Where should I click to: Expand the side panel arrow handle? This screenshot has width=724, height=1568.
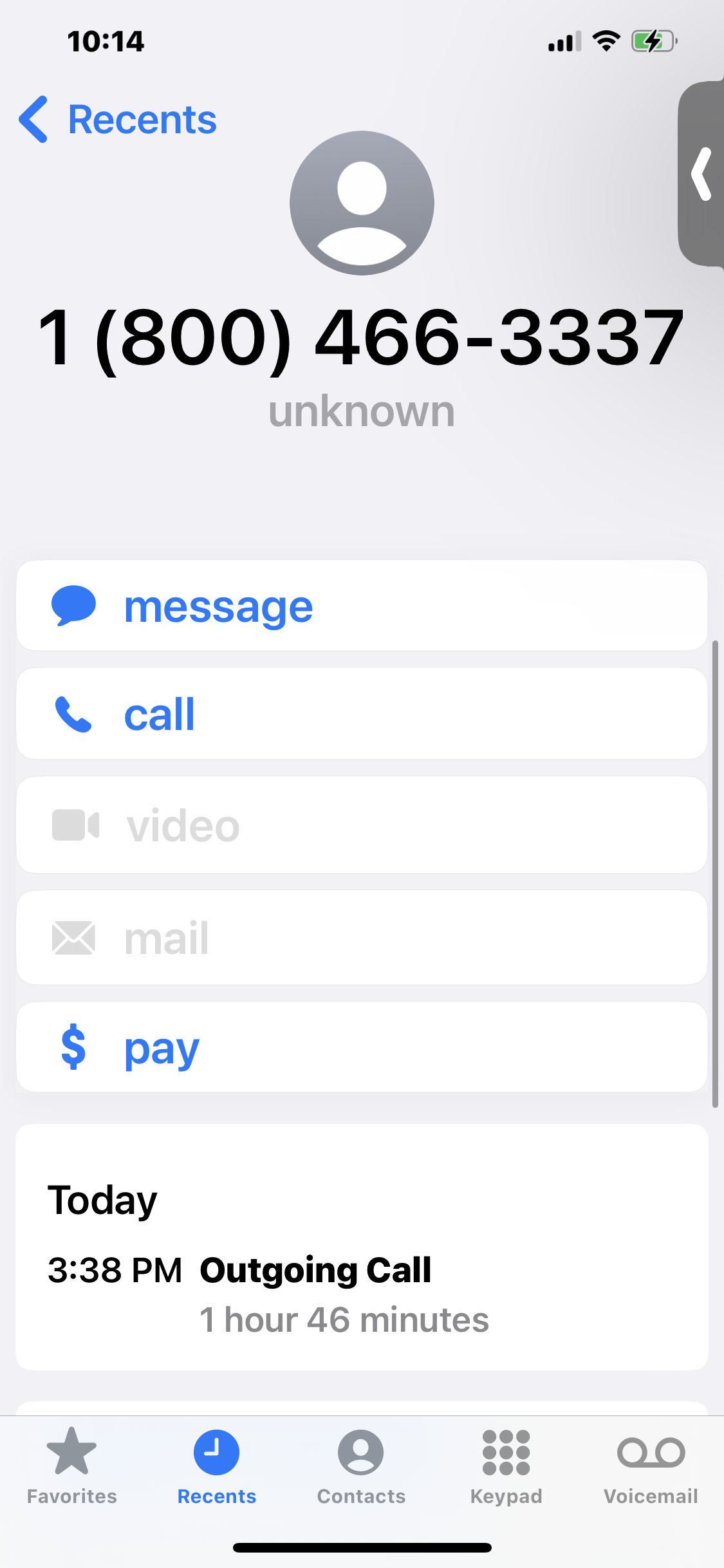[701, 174]
